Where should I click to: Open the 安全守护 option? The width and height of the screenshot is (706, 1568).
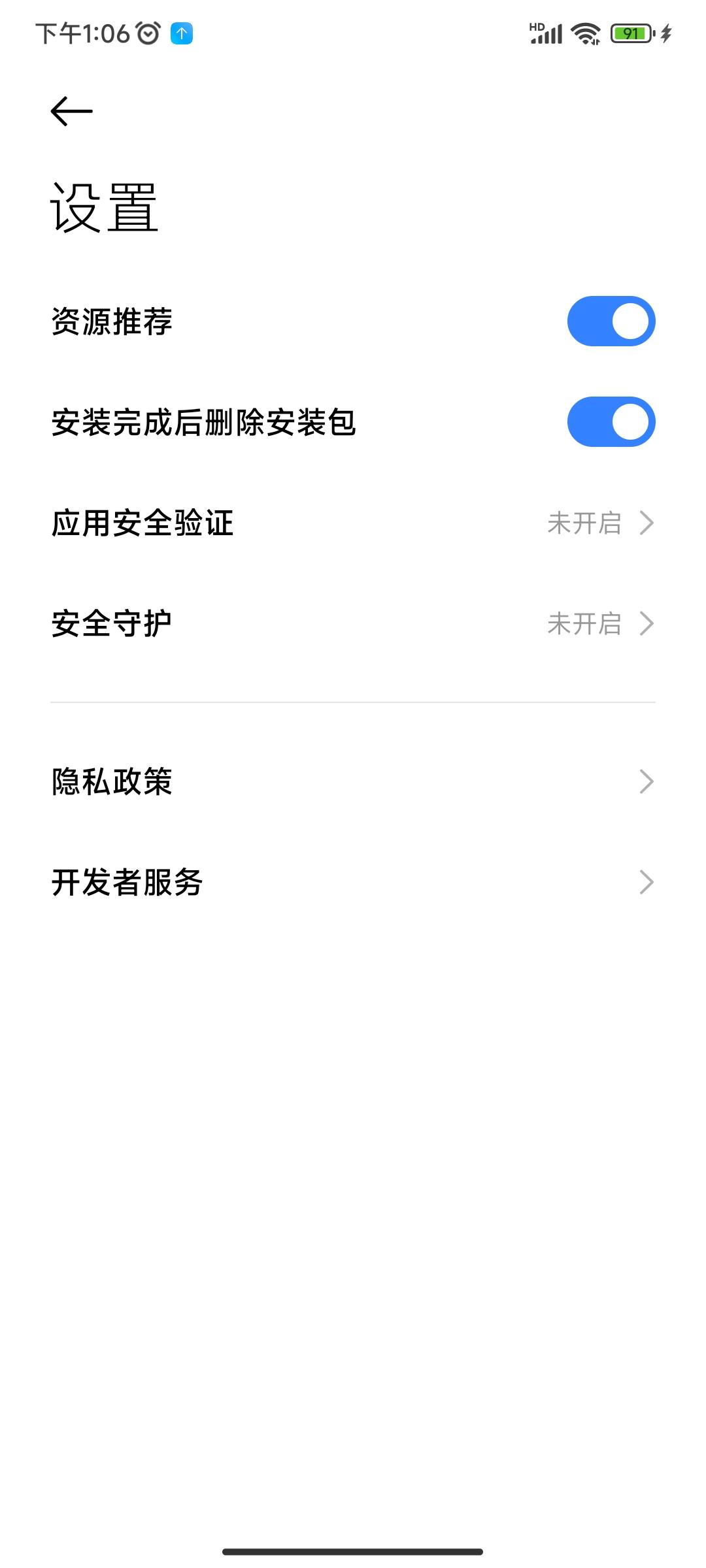coord(353,624)
